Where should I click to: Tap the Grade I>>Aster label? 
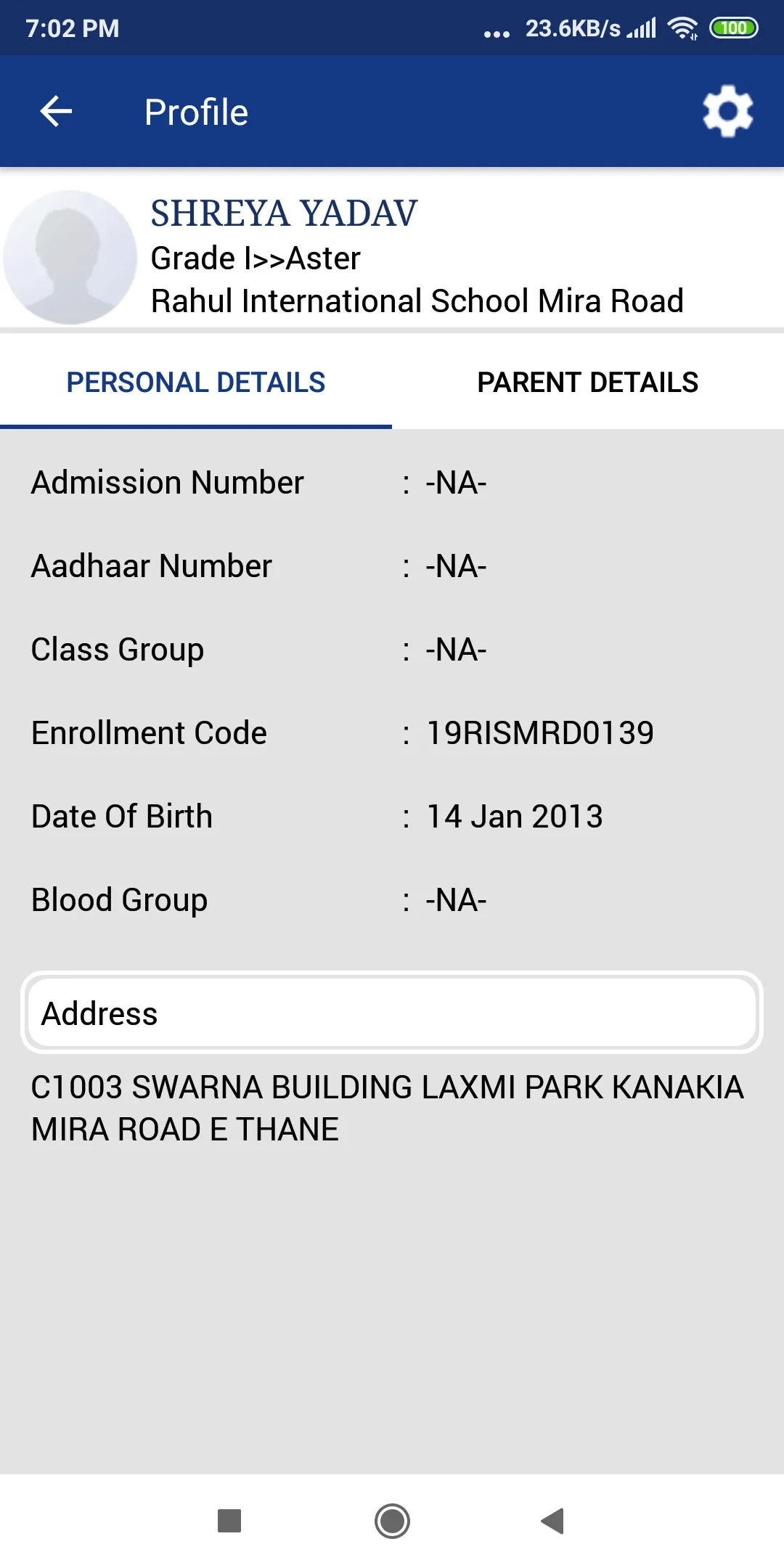pos(256,258)
